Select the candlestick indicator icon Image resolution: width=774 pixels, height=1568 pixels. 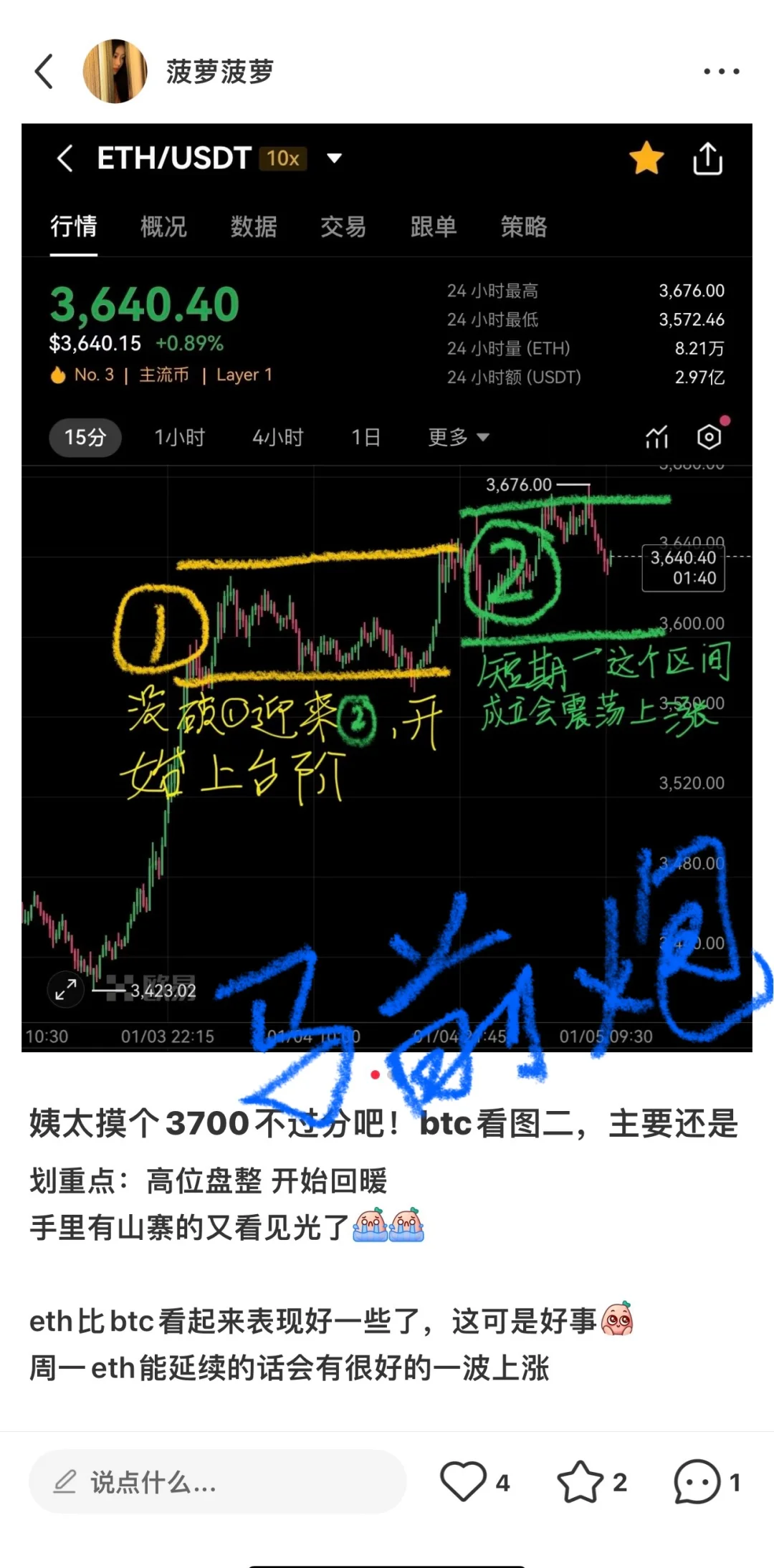click(x=656, y=436)
